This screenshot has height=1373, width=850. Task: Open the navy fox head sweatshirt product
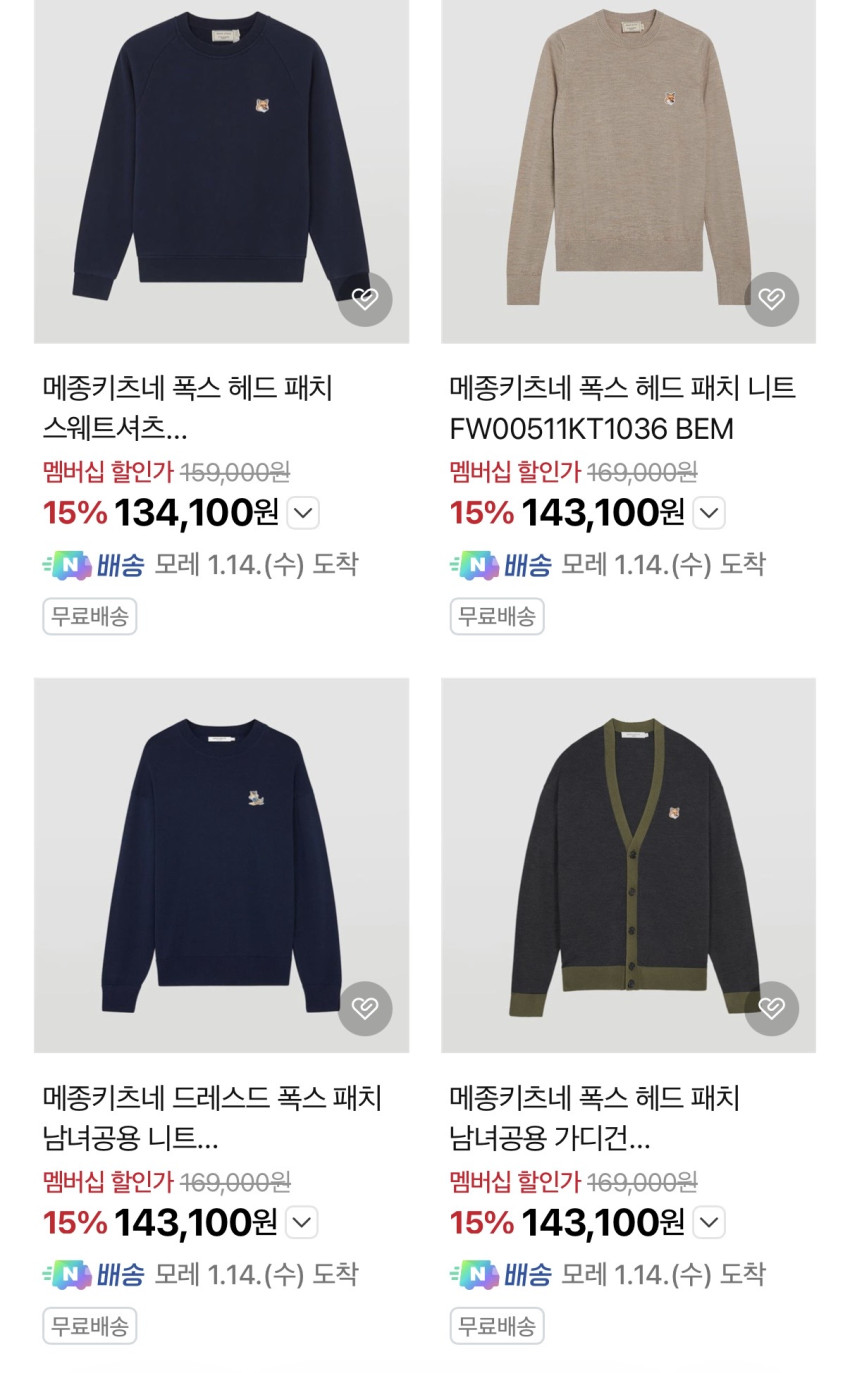point(221,170)
